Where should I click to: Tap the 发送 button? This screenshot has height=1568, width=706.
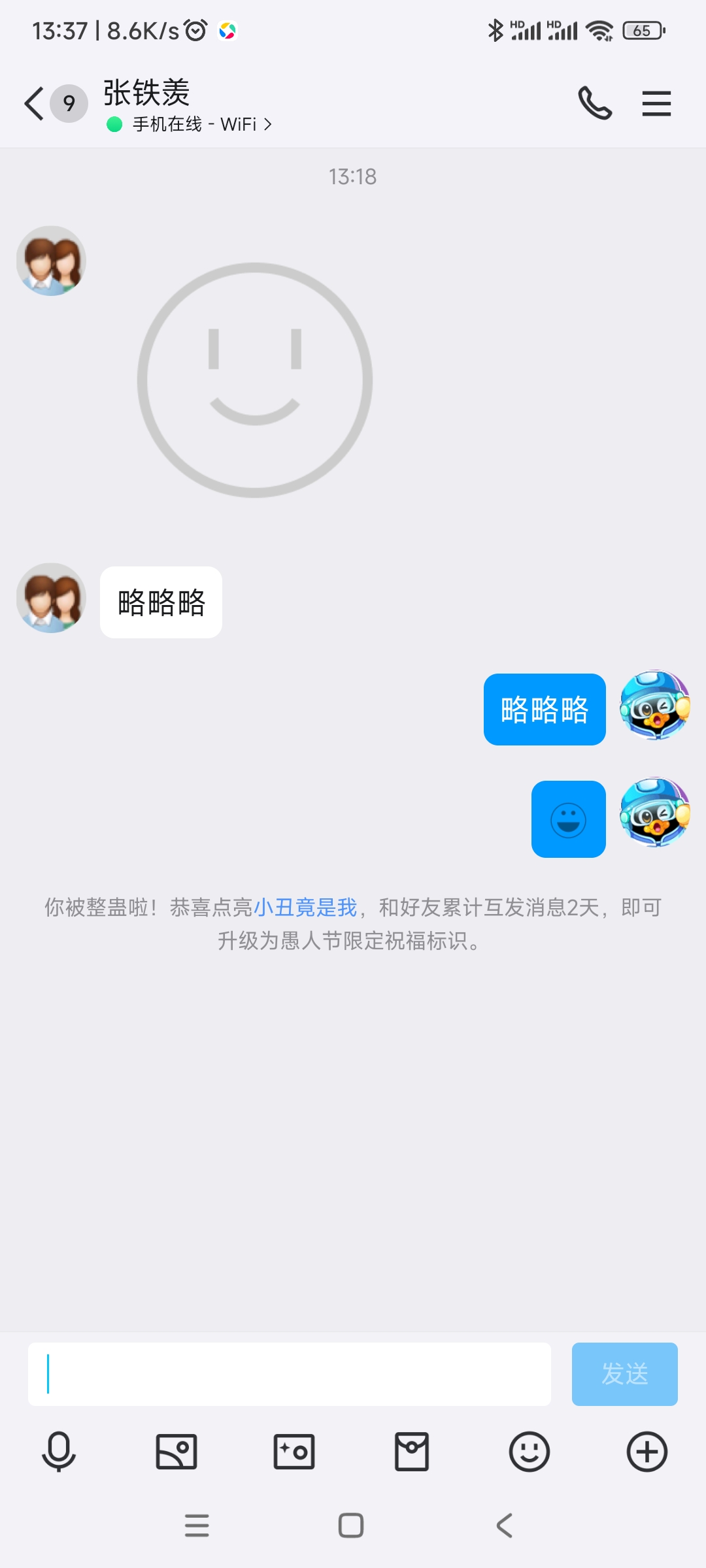(x=624, y=1374)
